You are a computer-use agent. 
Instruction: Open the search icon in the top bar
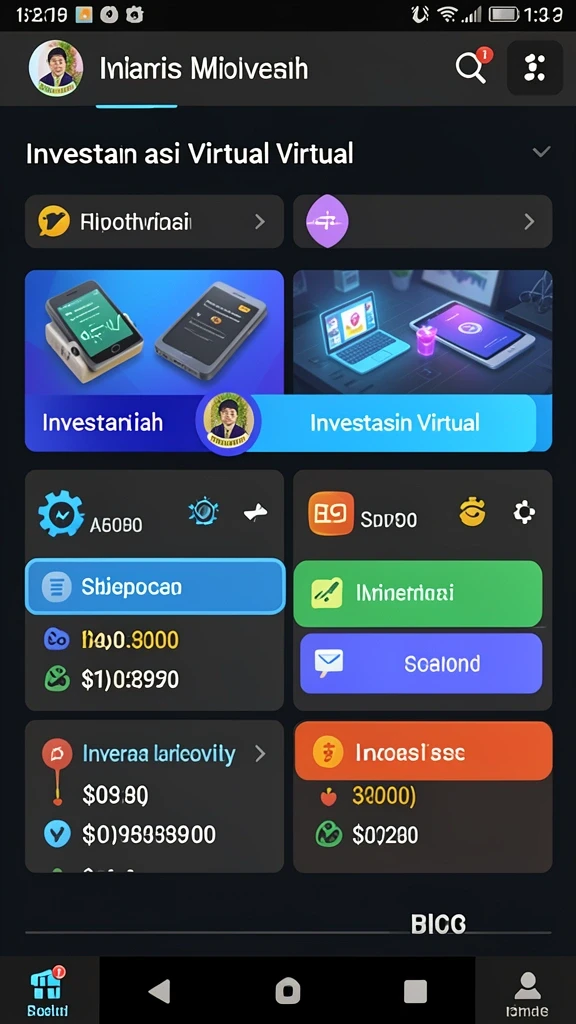[472, 67]
